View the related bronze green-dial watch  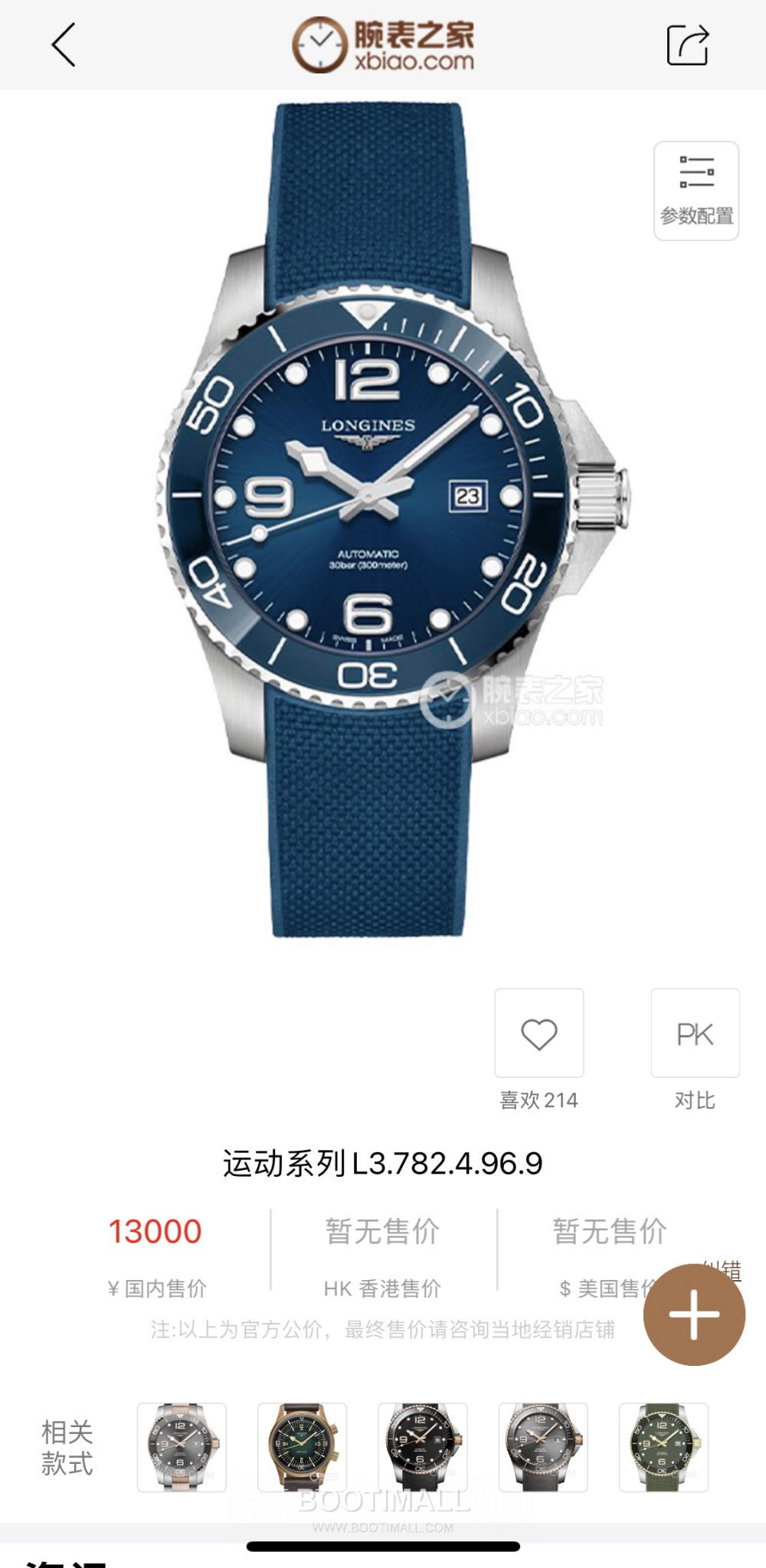click(302, 1446)
